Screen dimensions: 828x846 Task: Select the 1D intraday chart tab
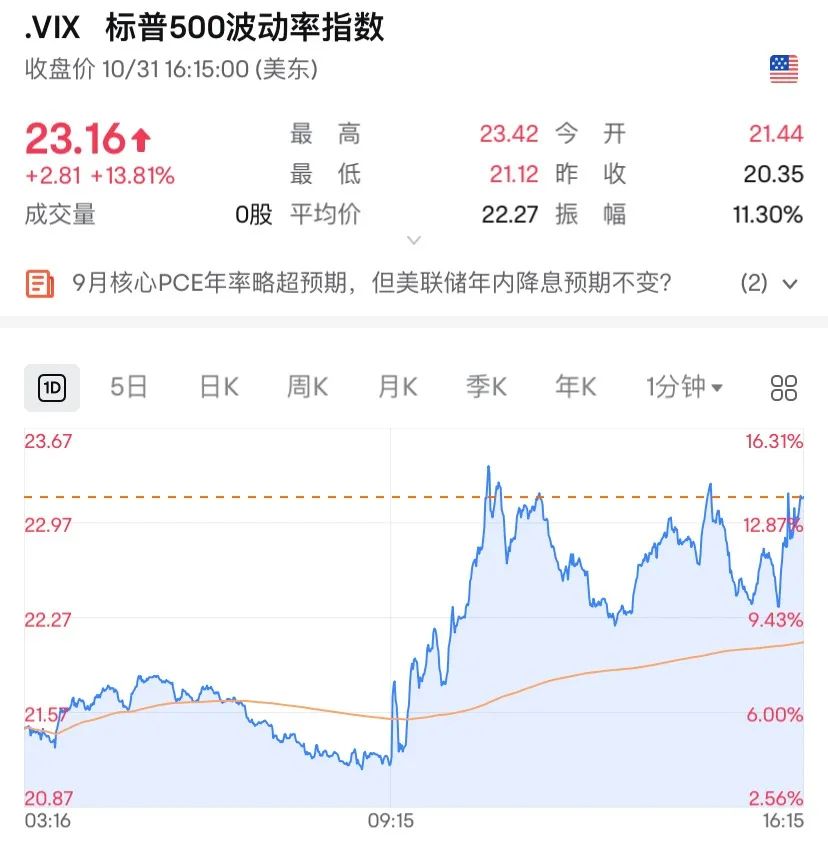52,388
